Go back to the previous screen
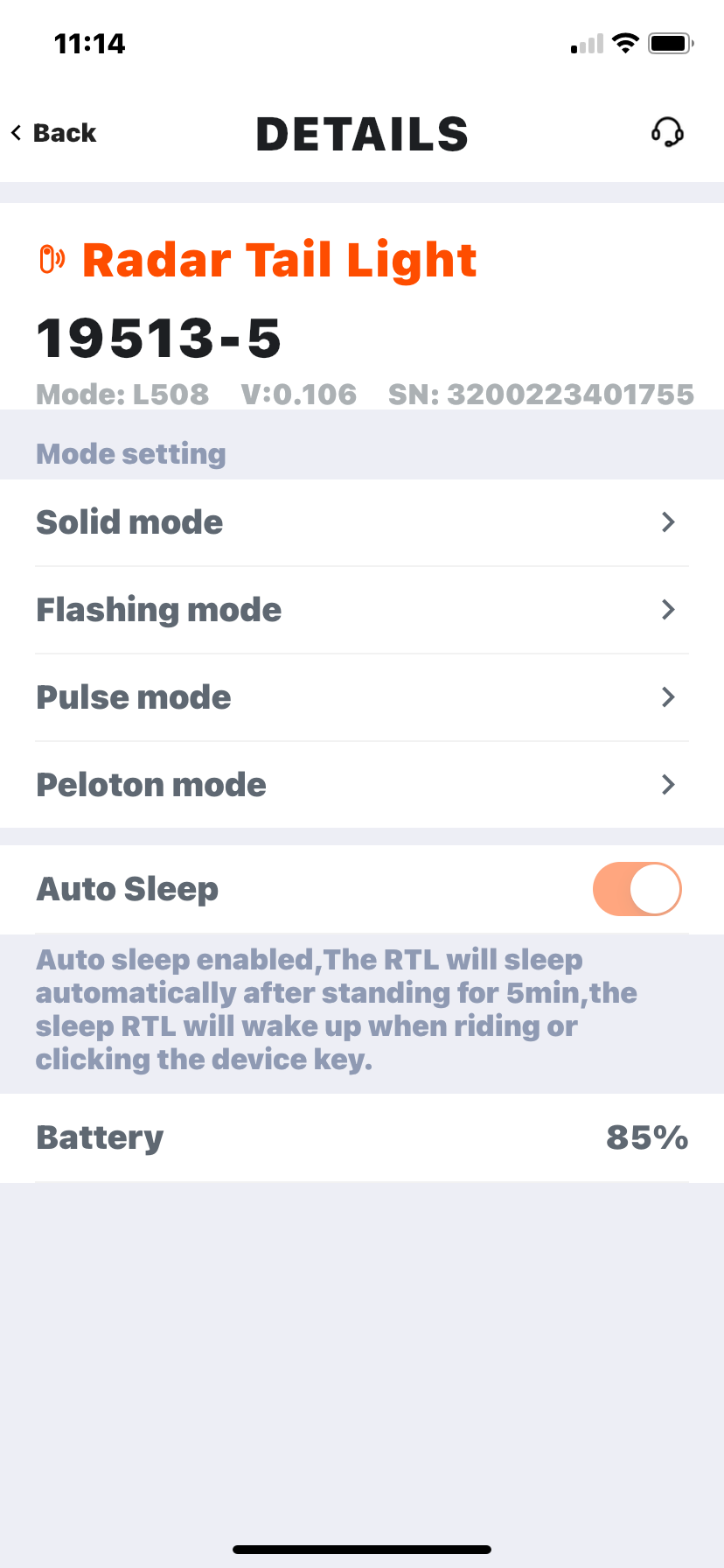The image size is (724, 1568). (x=54, y=133)
